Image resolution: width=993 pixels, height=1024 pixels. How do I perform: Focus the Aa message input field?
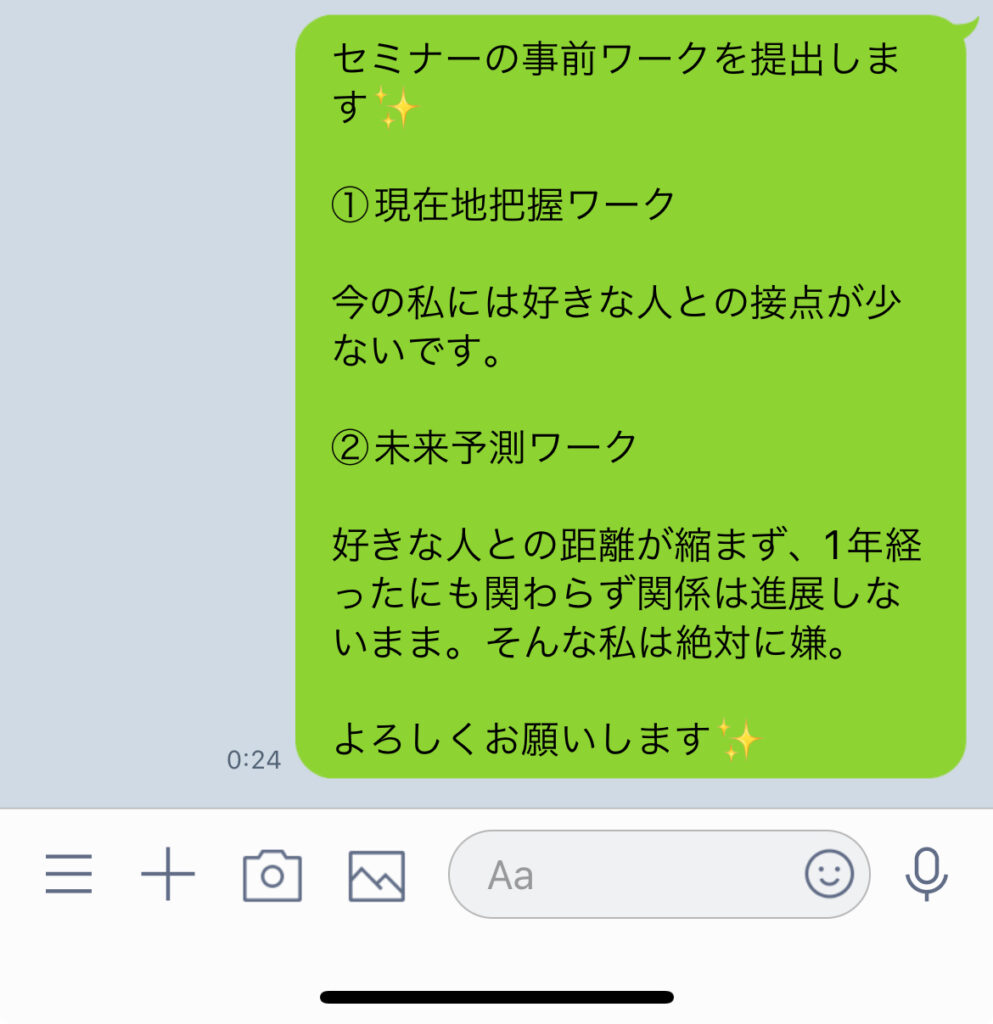(620, 875)
